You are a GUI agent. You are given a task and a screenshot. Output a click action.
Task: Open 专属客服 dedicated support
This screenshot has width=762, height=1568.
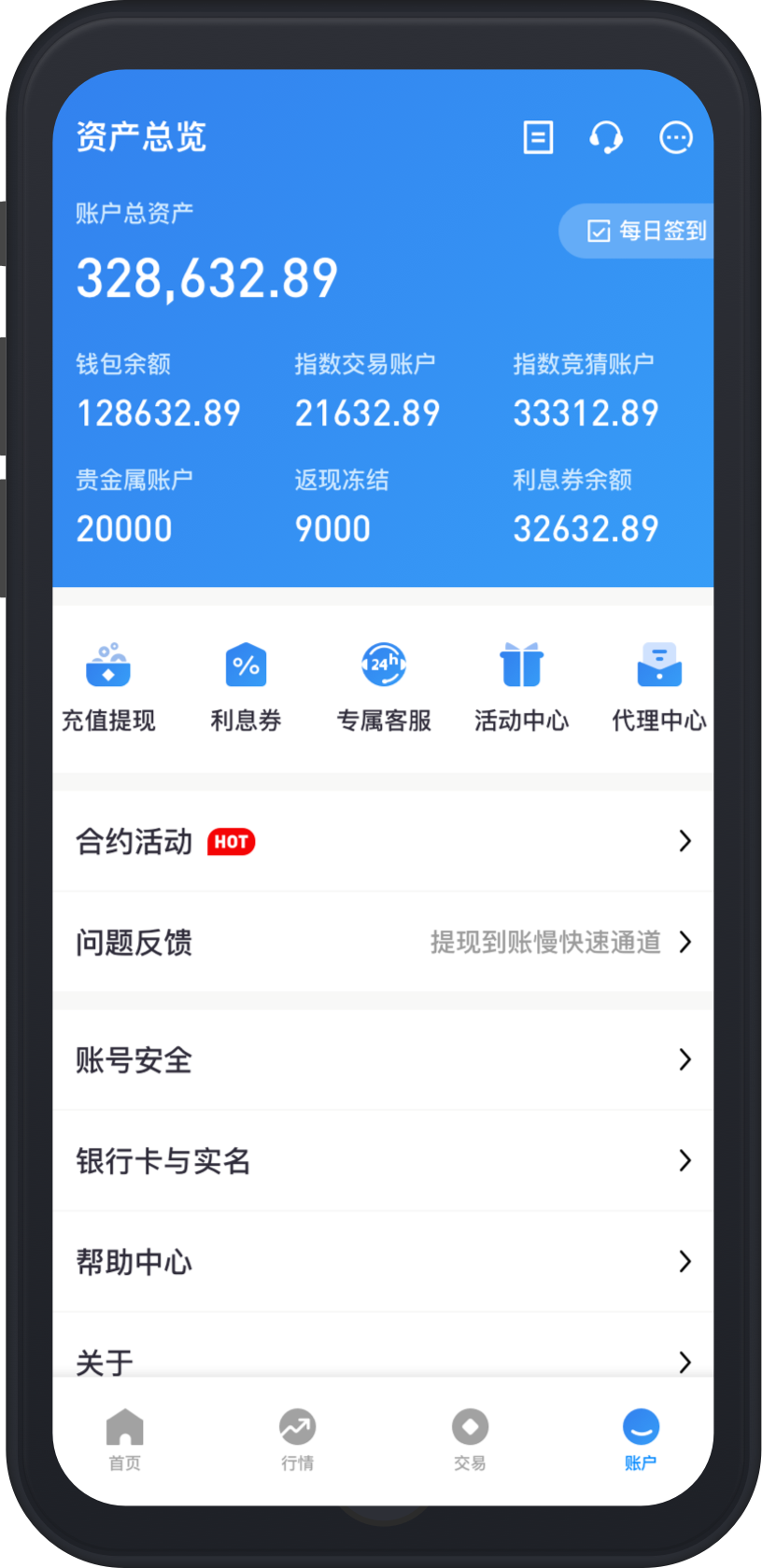click(x=384, y=685)
